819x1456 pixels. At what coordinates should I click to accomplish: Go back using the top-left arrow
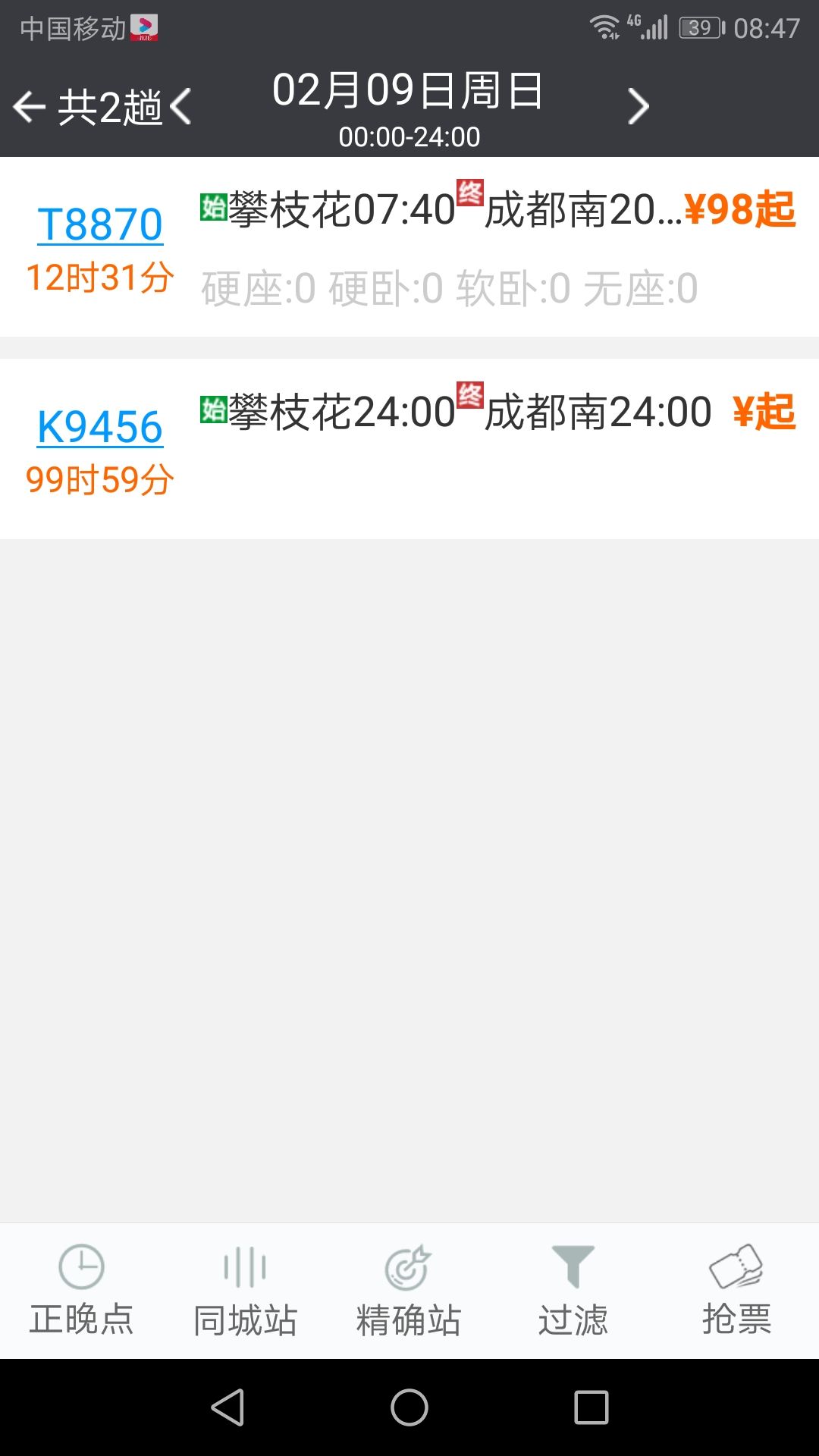tap(30, 107)
